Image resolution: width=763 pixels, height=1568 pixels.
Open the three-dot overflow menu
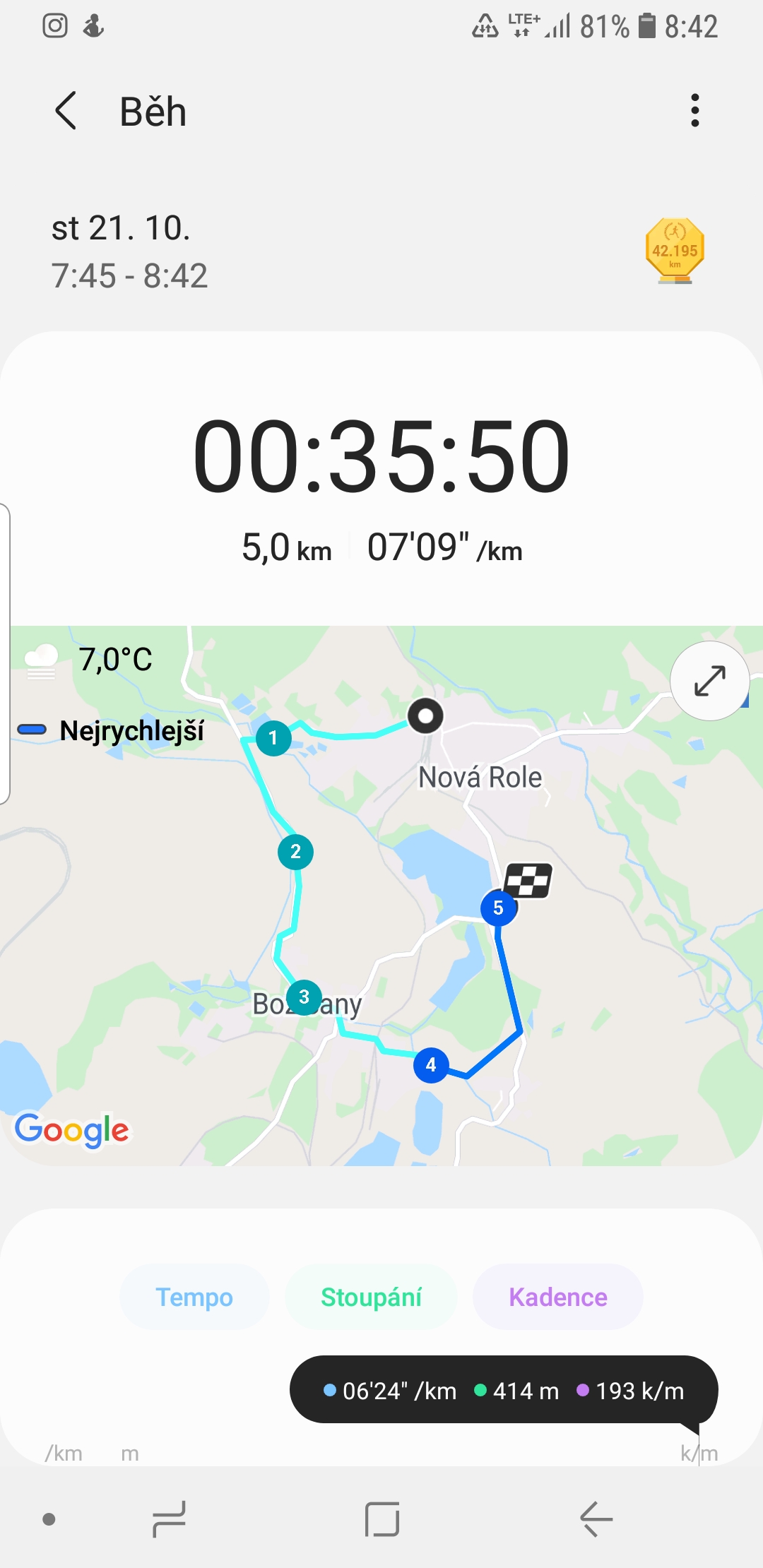coord(695,111)
